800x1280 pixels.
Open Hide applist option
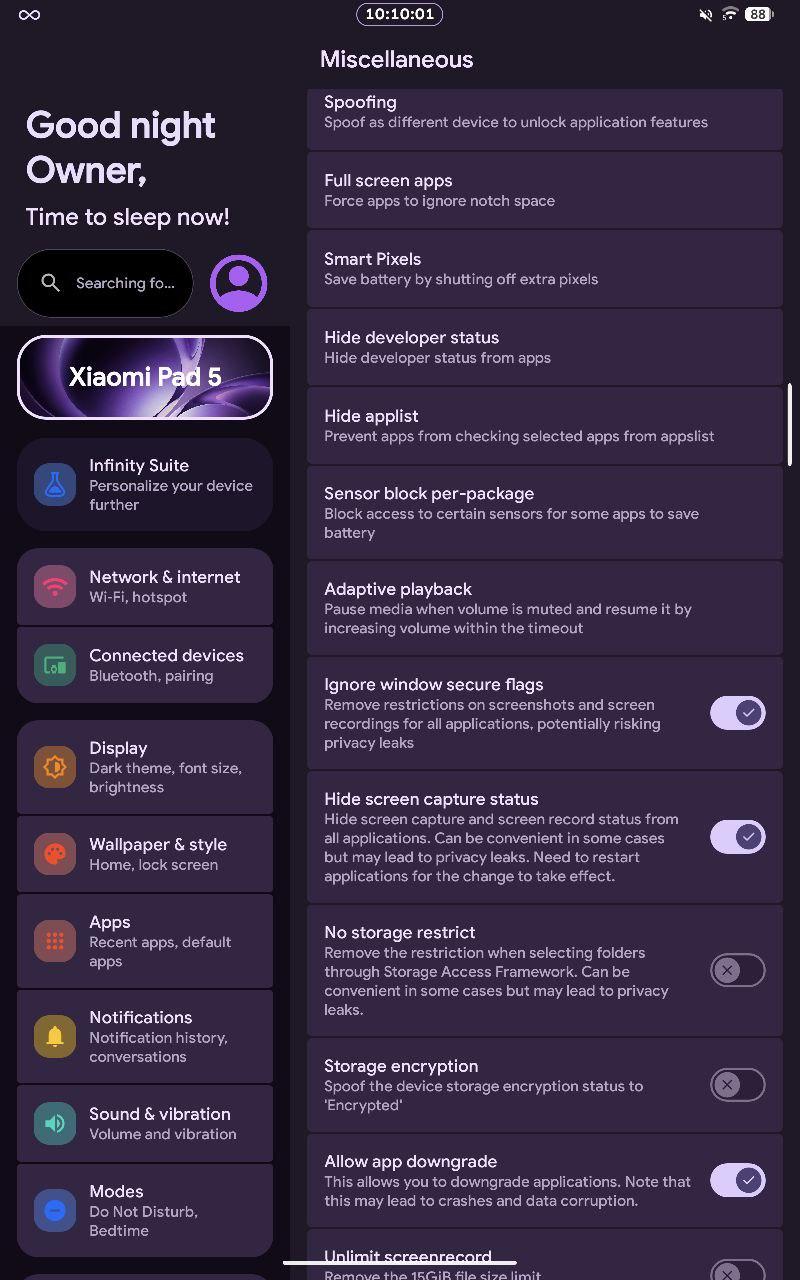[x=544, y=425]
